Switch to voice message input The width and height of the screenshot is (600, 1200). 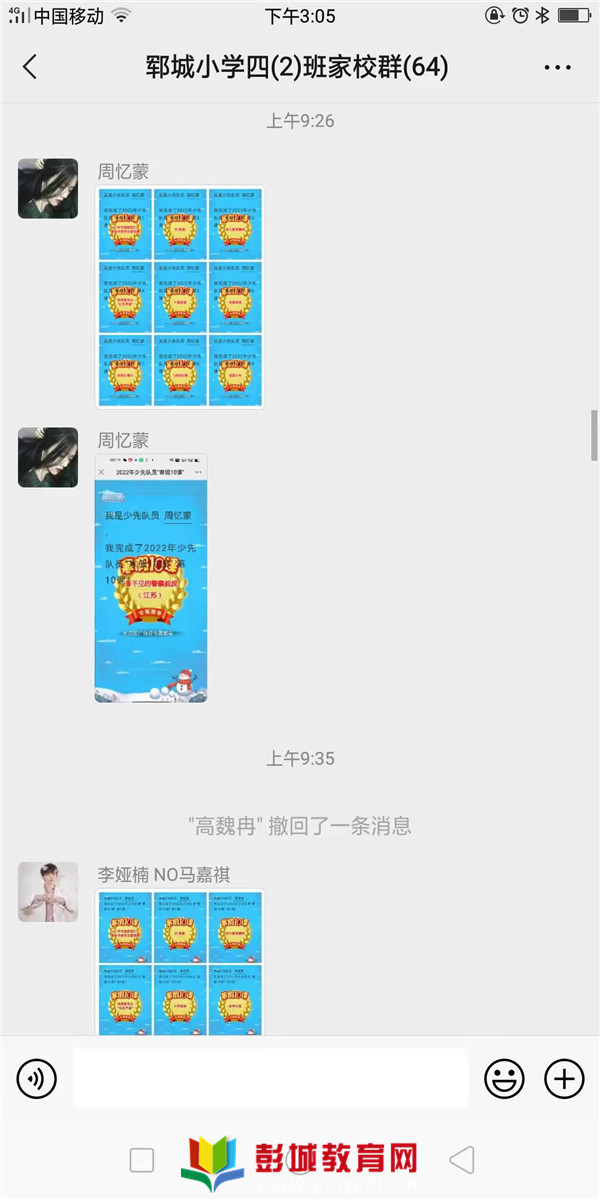coord(37,1079)
